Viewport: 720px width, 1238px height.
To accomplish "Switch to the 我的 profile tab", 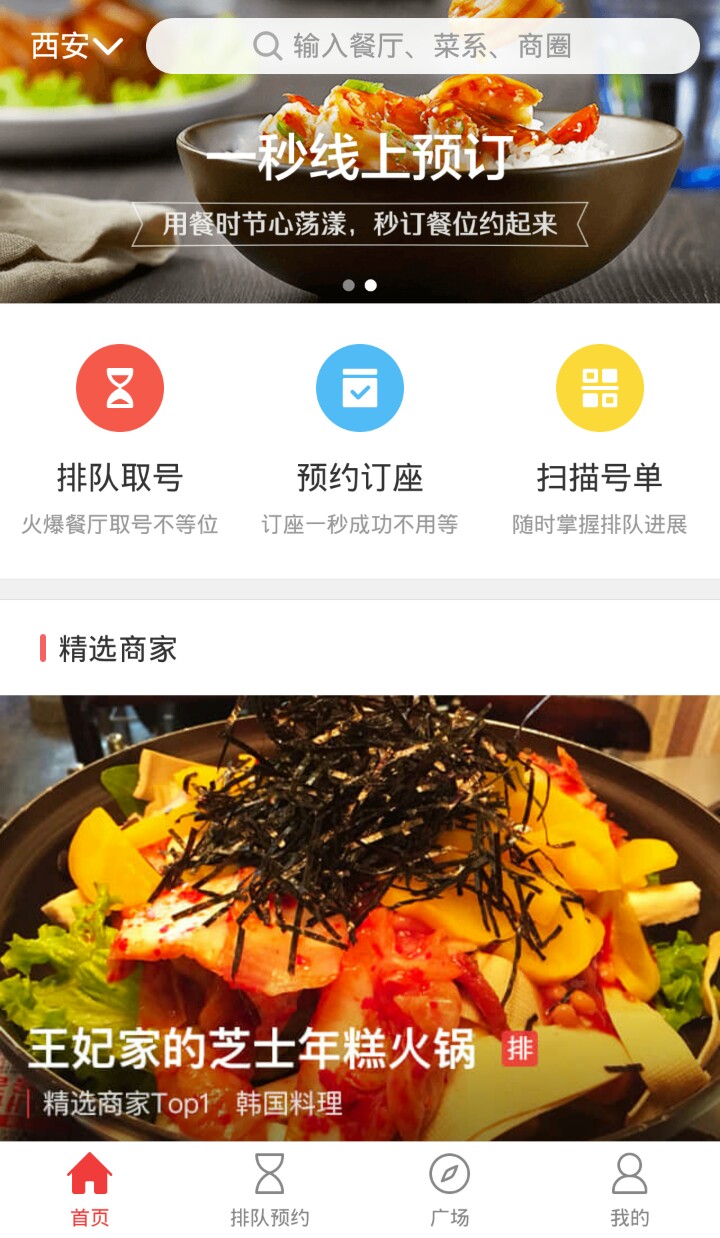I will (x=630, y=1190).
